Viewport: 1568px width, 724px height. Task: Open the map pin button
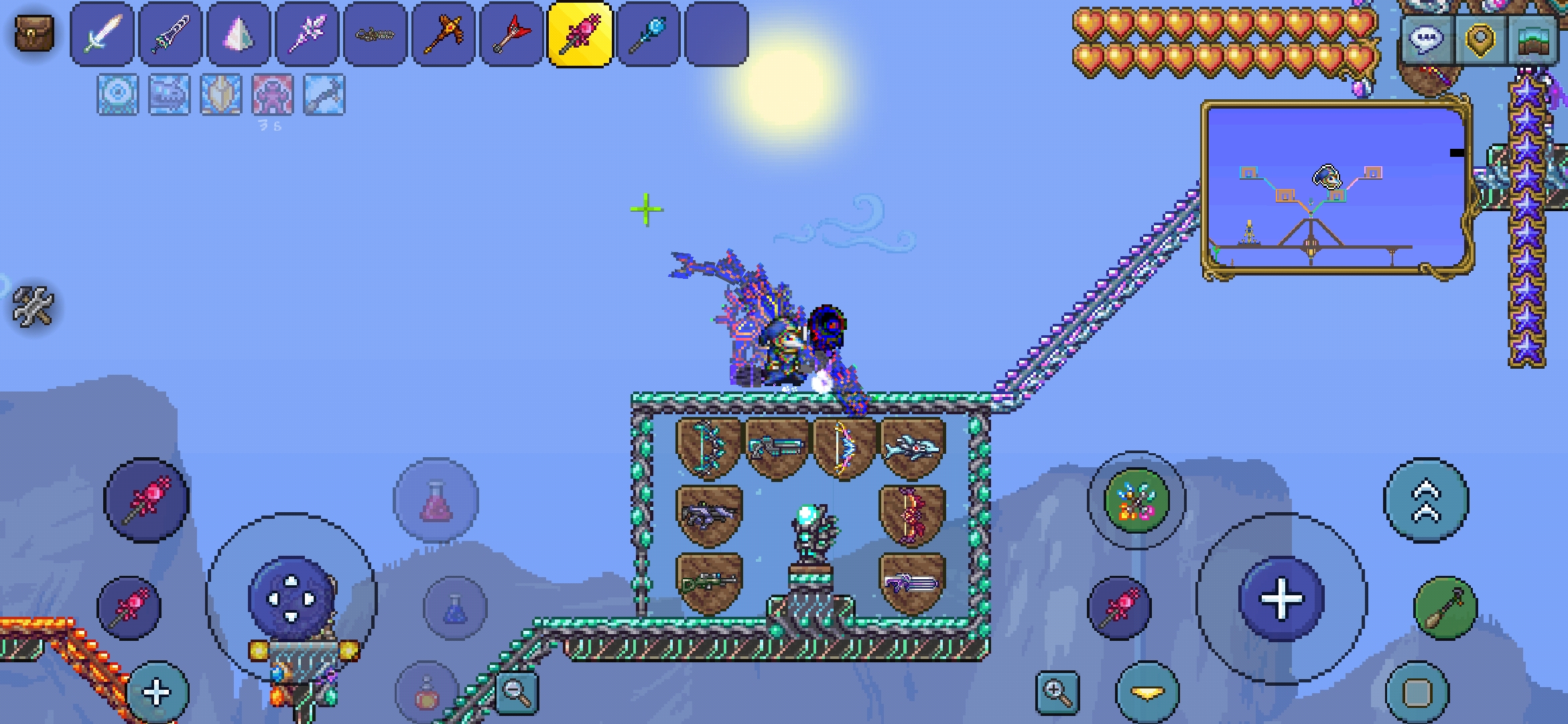1480,39
